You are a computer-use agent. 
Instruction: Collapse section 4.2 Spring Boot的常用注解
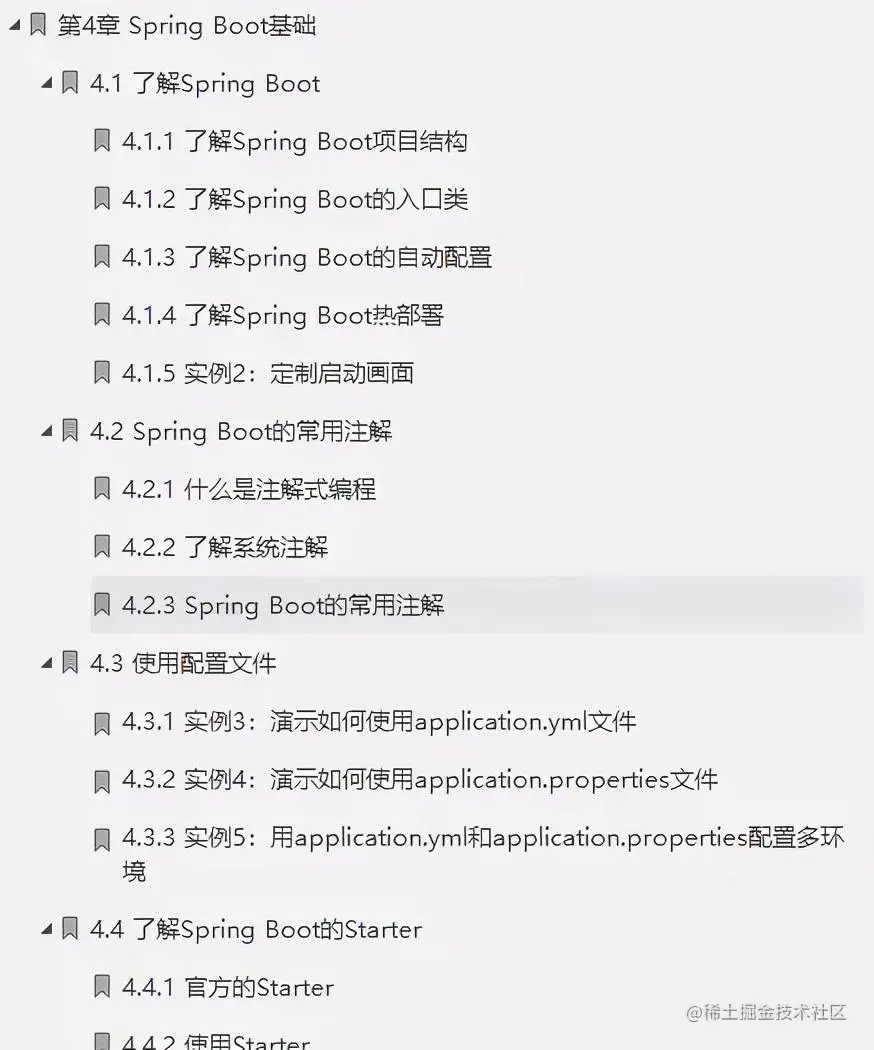[x=46, y=431]
